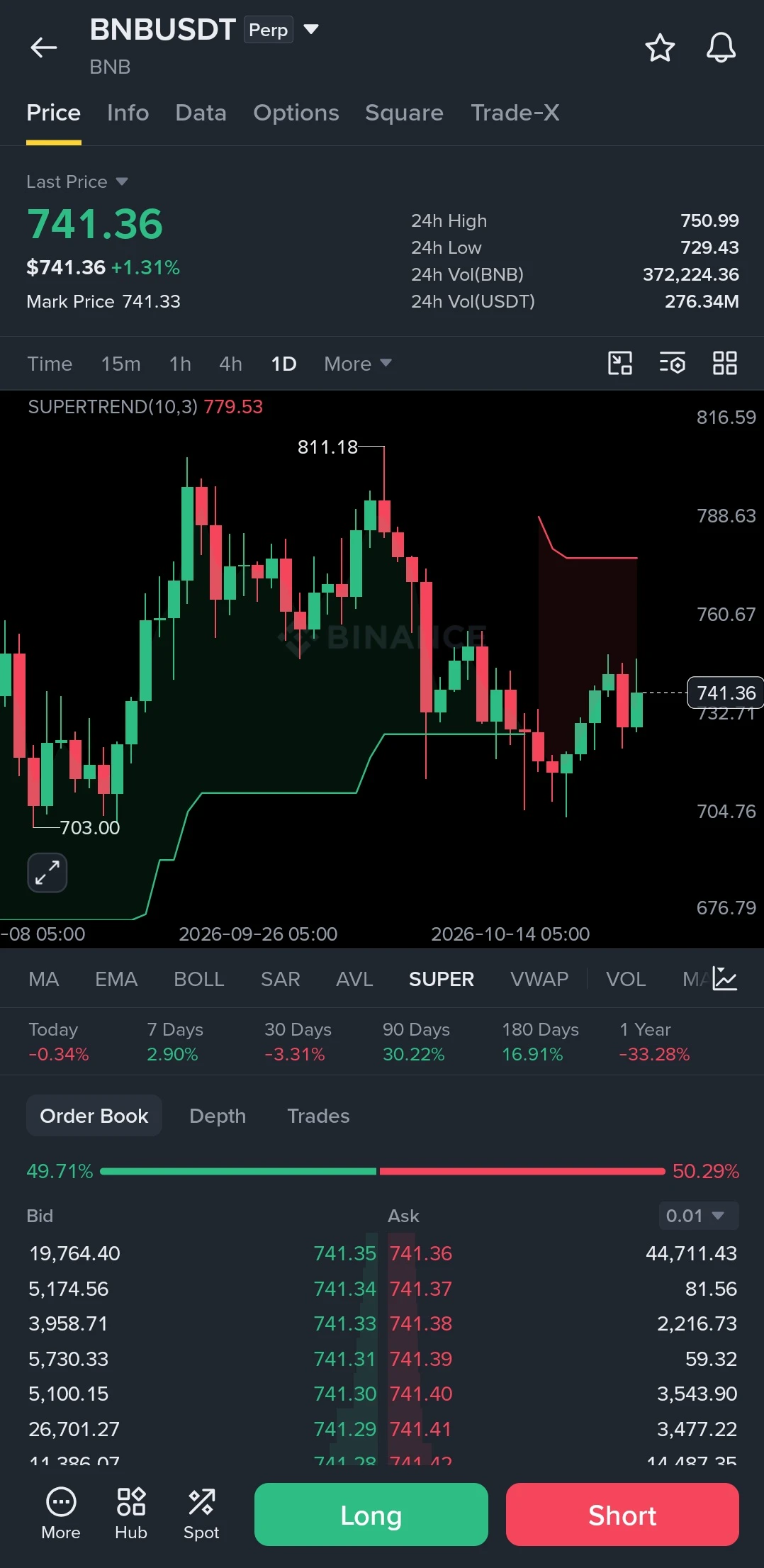Go back with the arrow icon
This screenshot has height=1568, width=764.
pos(43,47)
